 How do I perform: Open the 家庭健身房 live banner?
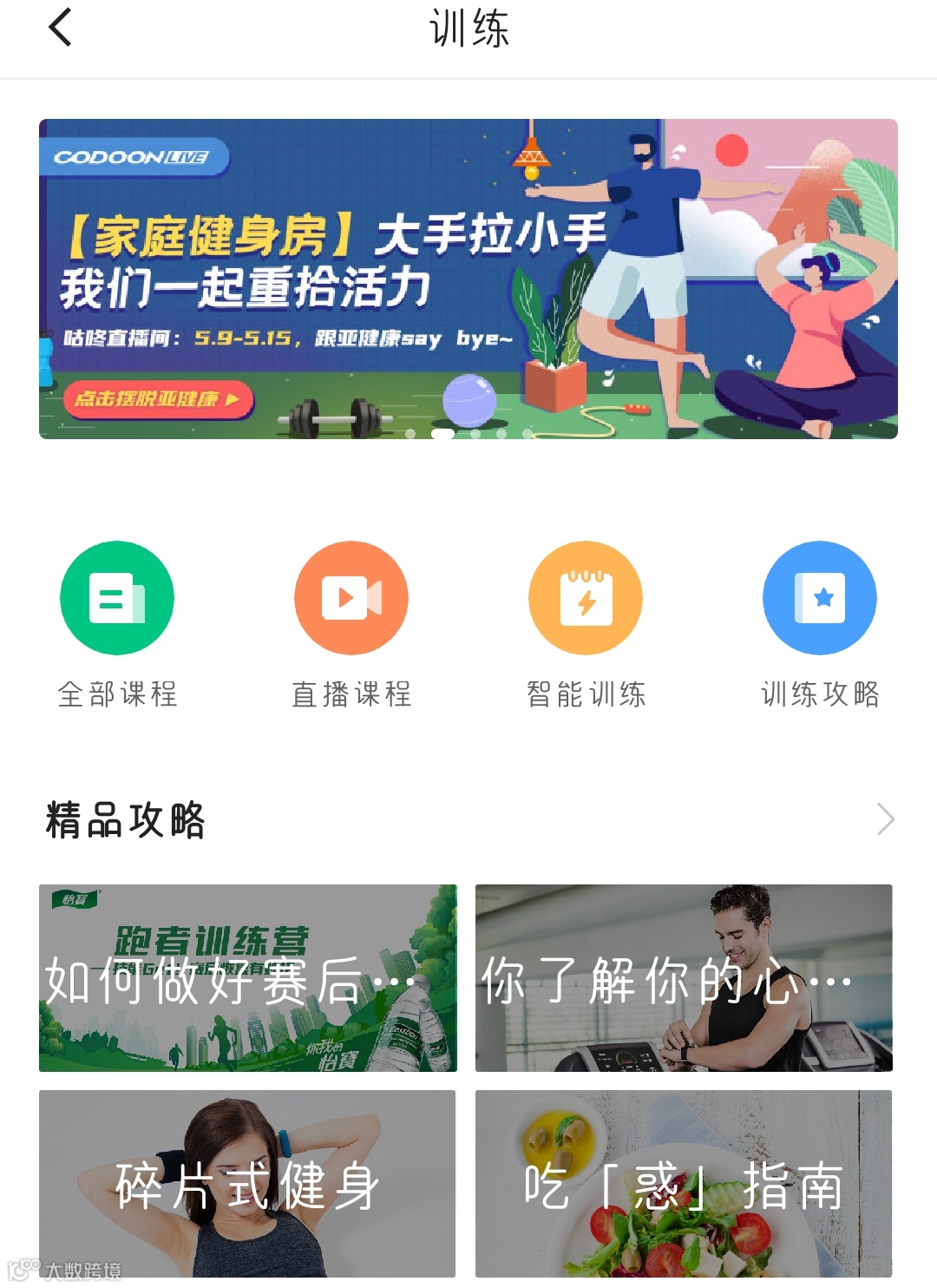468,279
